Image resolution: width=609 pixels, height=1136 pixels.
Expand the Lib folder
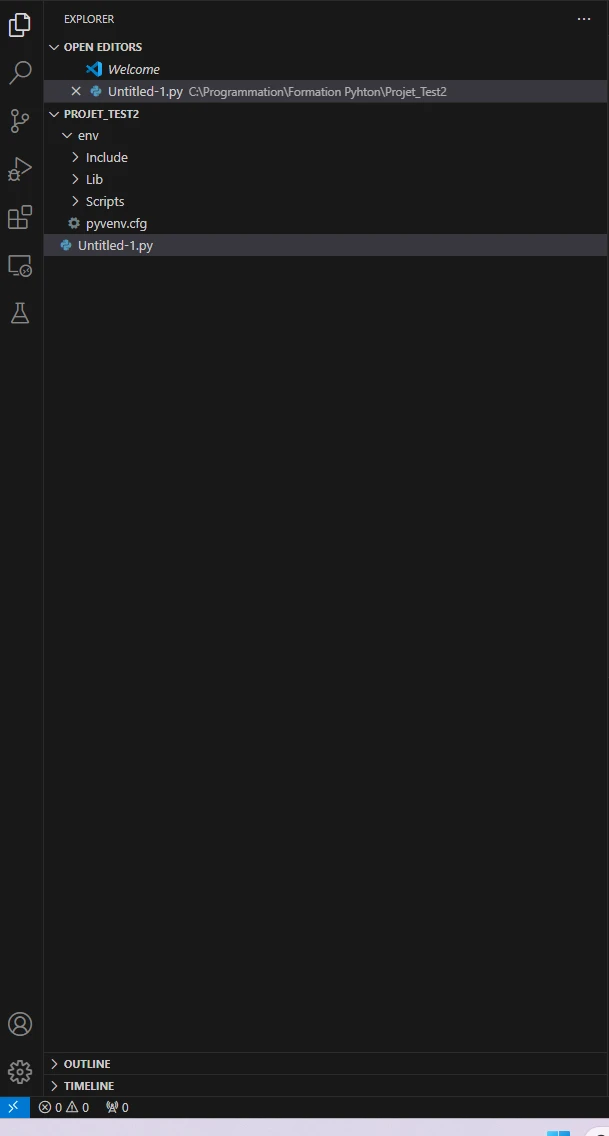pyautogui.click(x=94, y=179)
